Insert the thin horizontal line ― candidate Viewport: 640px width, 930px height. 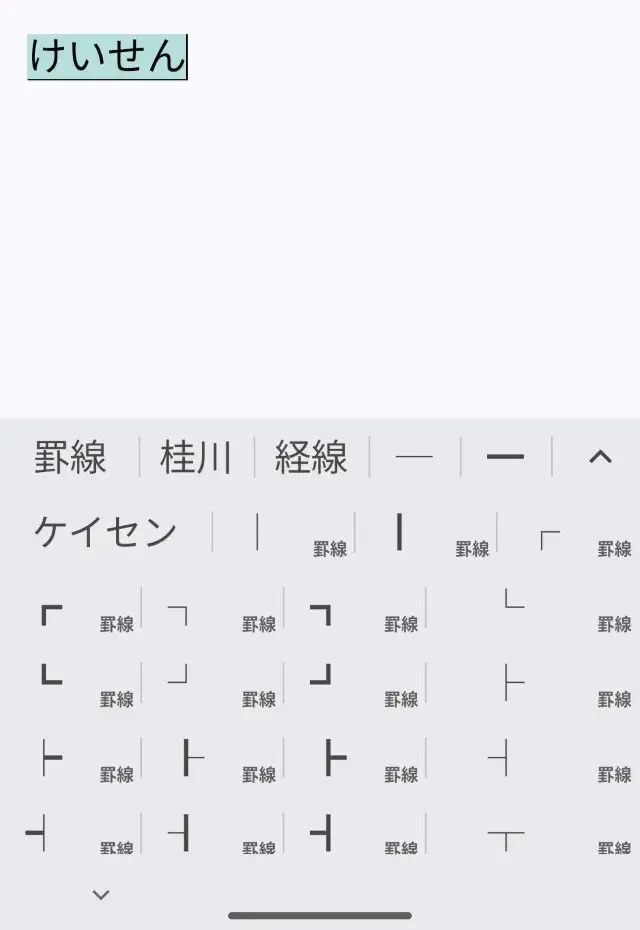pos(414,458)
